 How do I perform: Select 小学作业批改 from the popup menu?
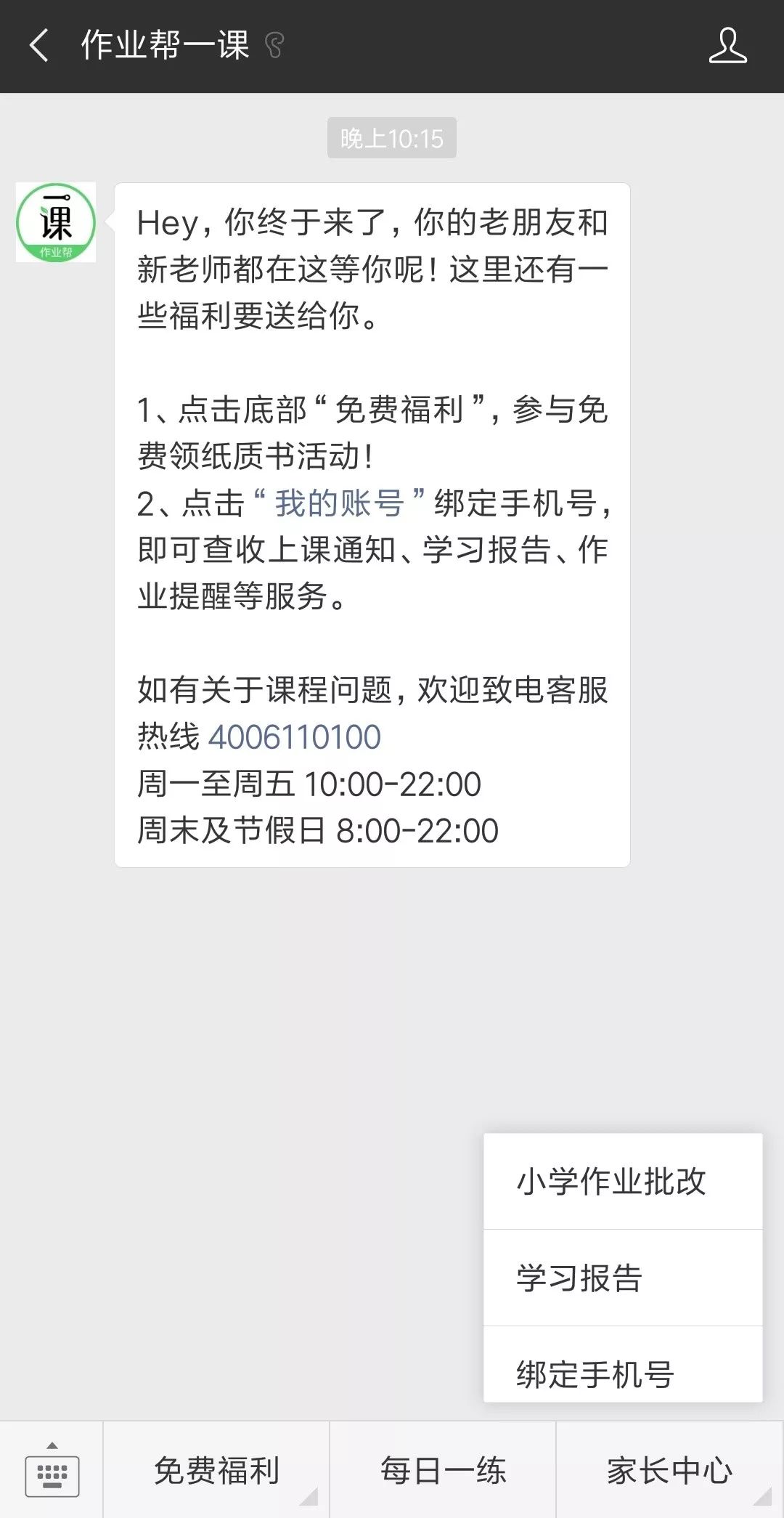tap(612, 1182)
